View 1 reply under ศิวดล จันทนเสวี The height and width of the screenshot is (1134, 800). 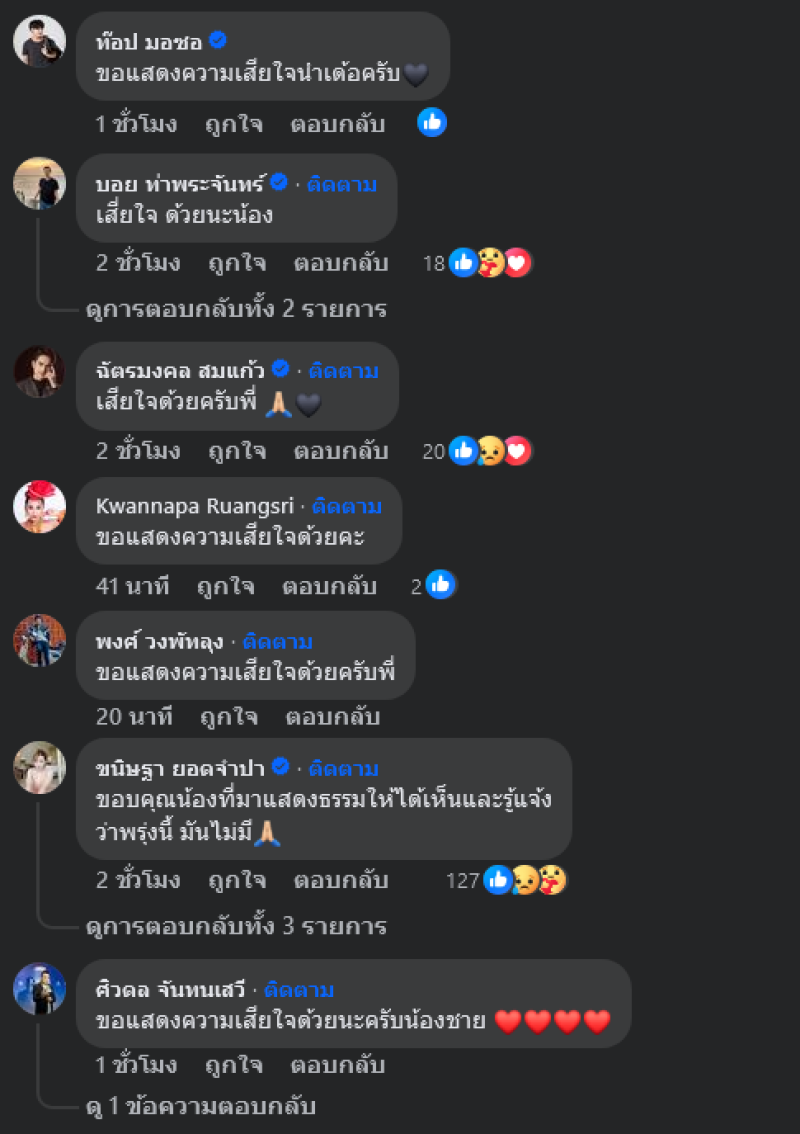click(x=200, y=1106)
